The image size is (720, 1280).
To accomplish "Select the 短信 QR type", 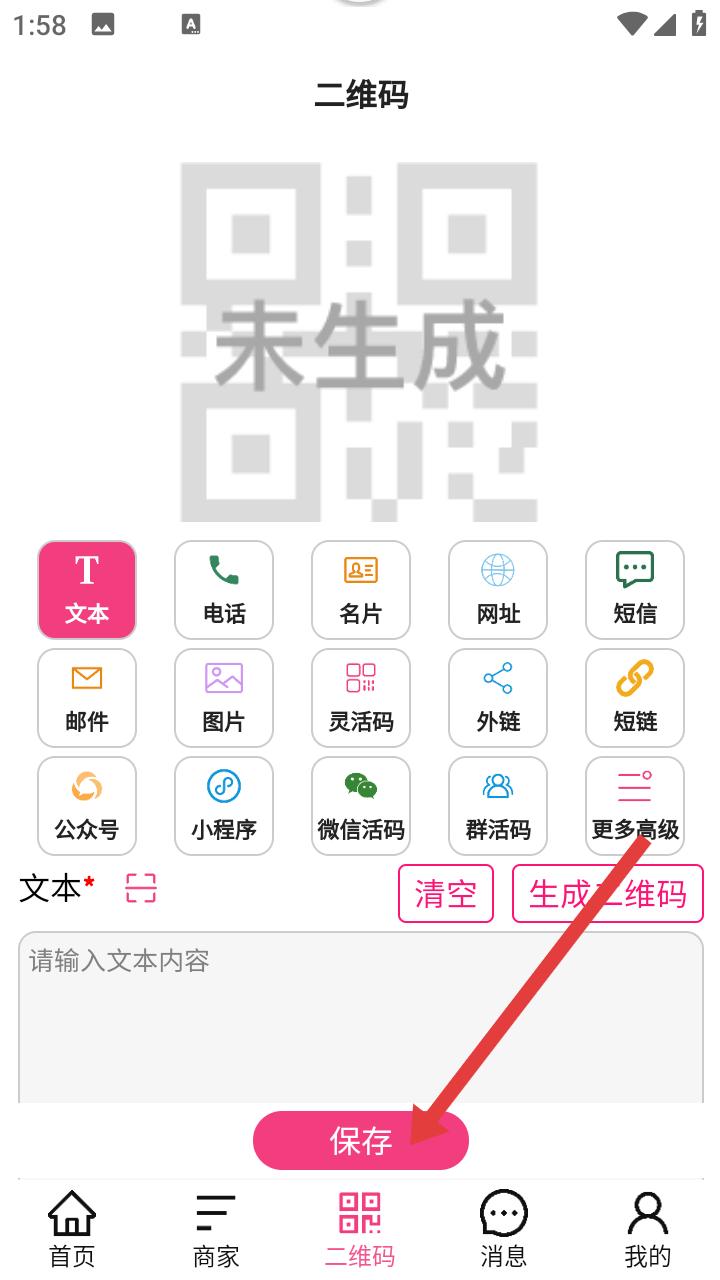I will (x=635, y=590).
